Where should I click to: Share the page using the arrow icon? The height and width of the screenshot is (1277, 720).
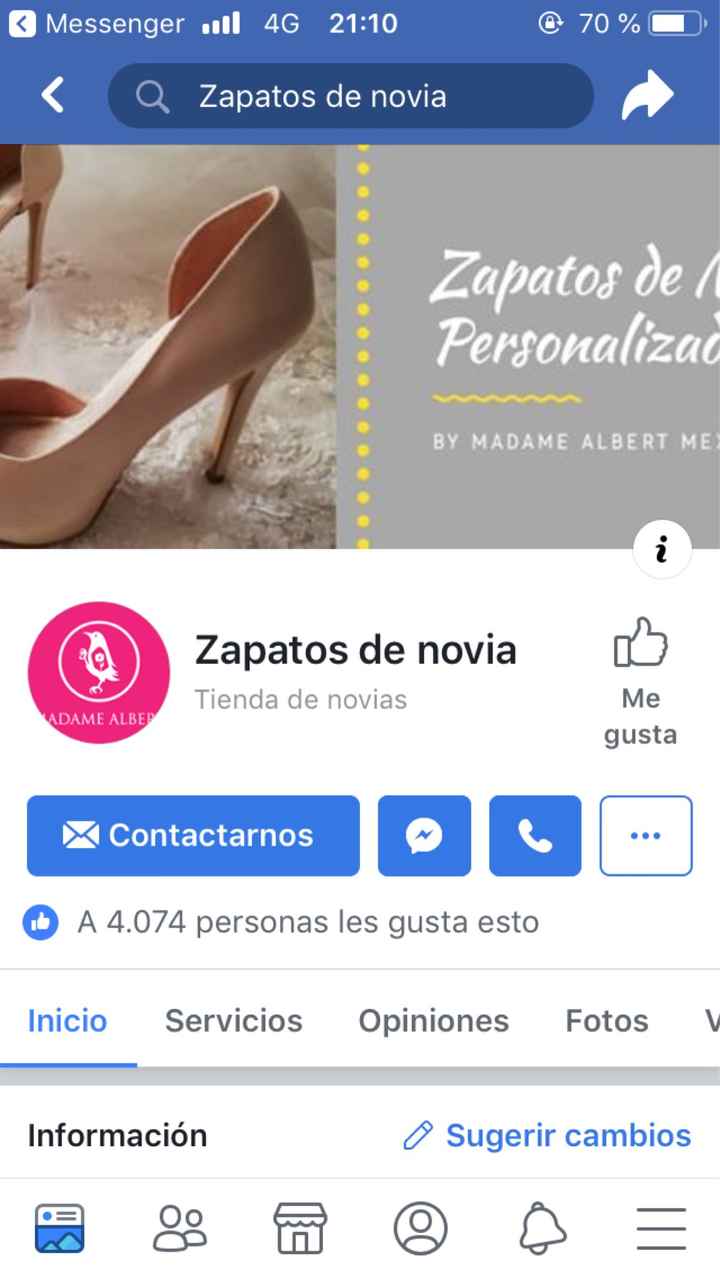click(650, 95)
